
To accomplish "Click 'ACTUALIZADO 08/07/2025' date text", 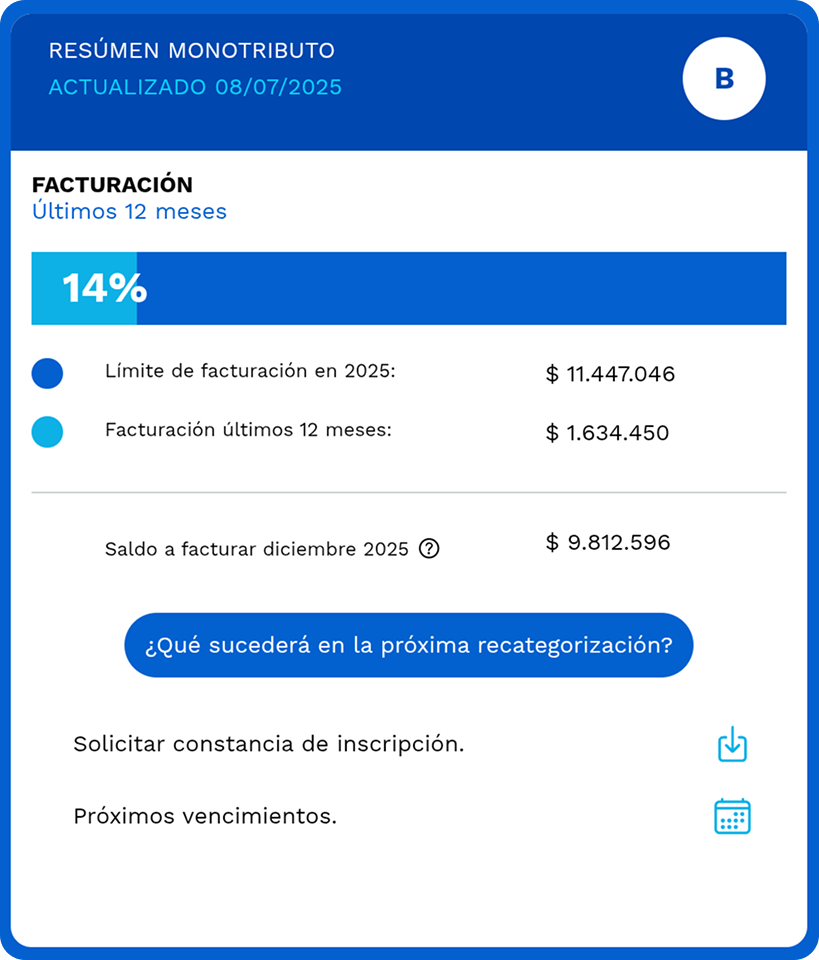I will coord(194,87).
